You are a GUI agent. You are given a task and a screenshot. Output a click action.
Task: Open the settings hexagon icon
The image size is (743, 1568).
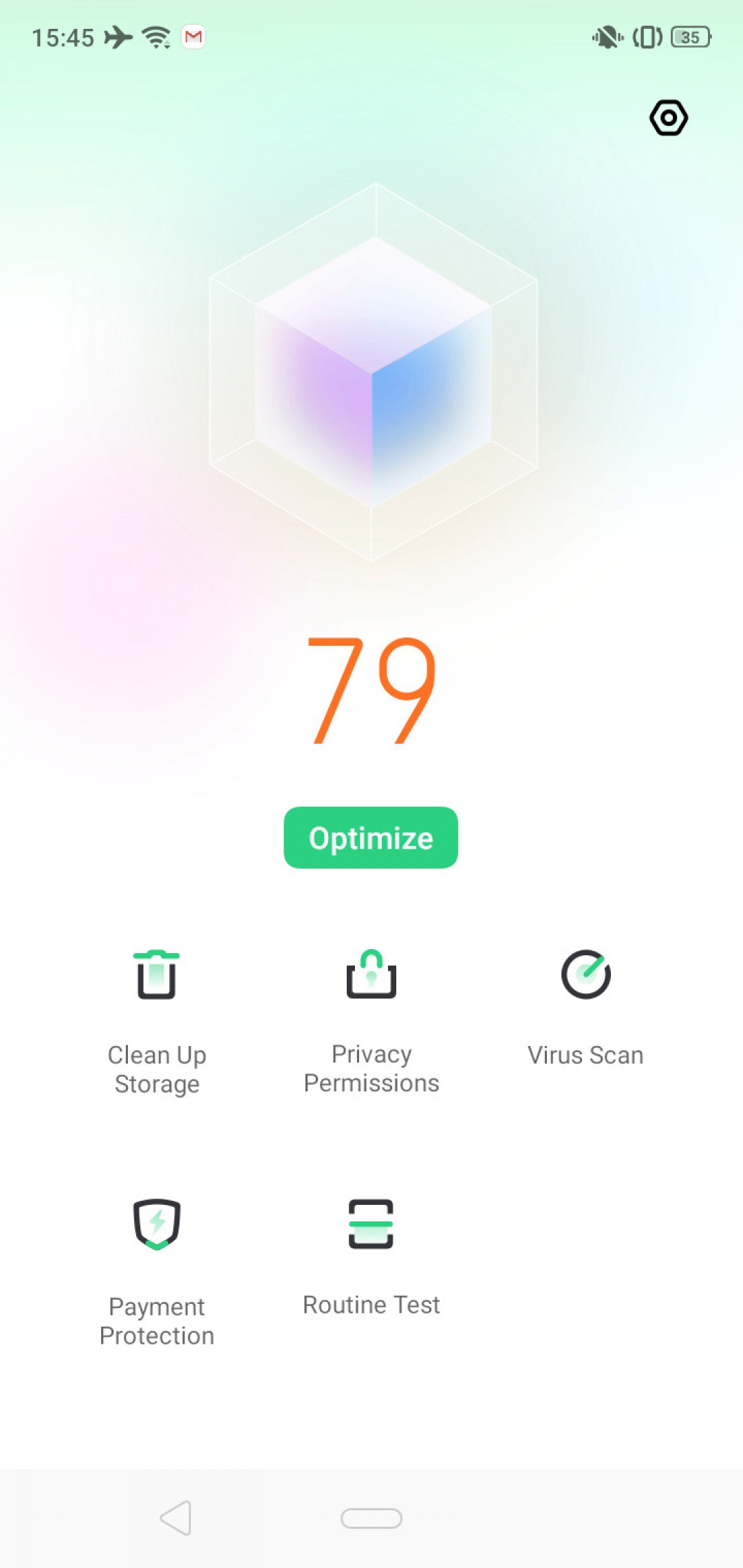pos(668,118)
